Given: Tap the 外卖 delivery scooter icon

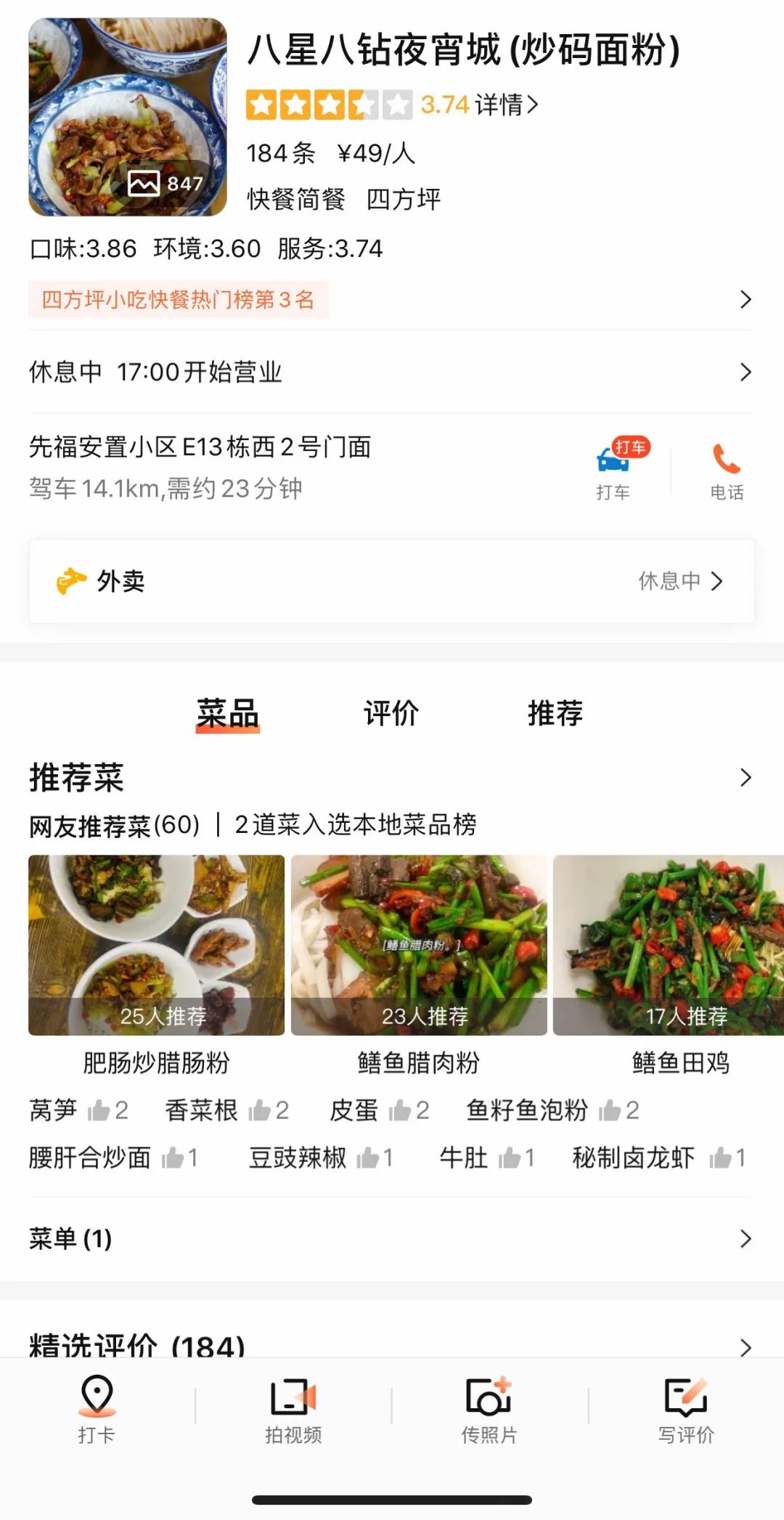Looking at the screenshot, I should coord(70,580).
